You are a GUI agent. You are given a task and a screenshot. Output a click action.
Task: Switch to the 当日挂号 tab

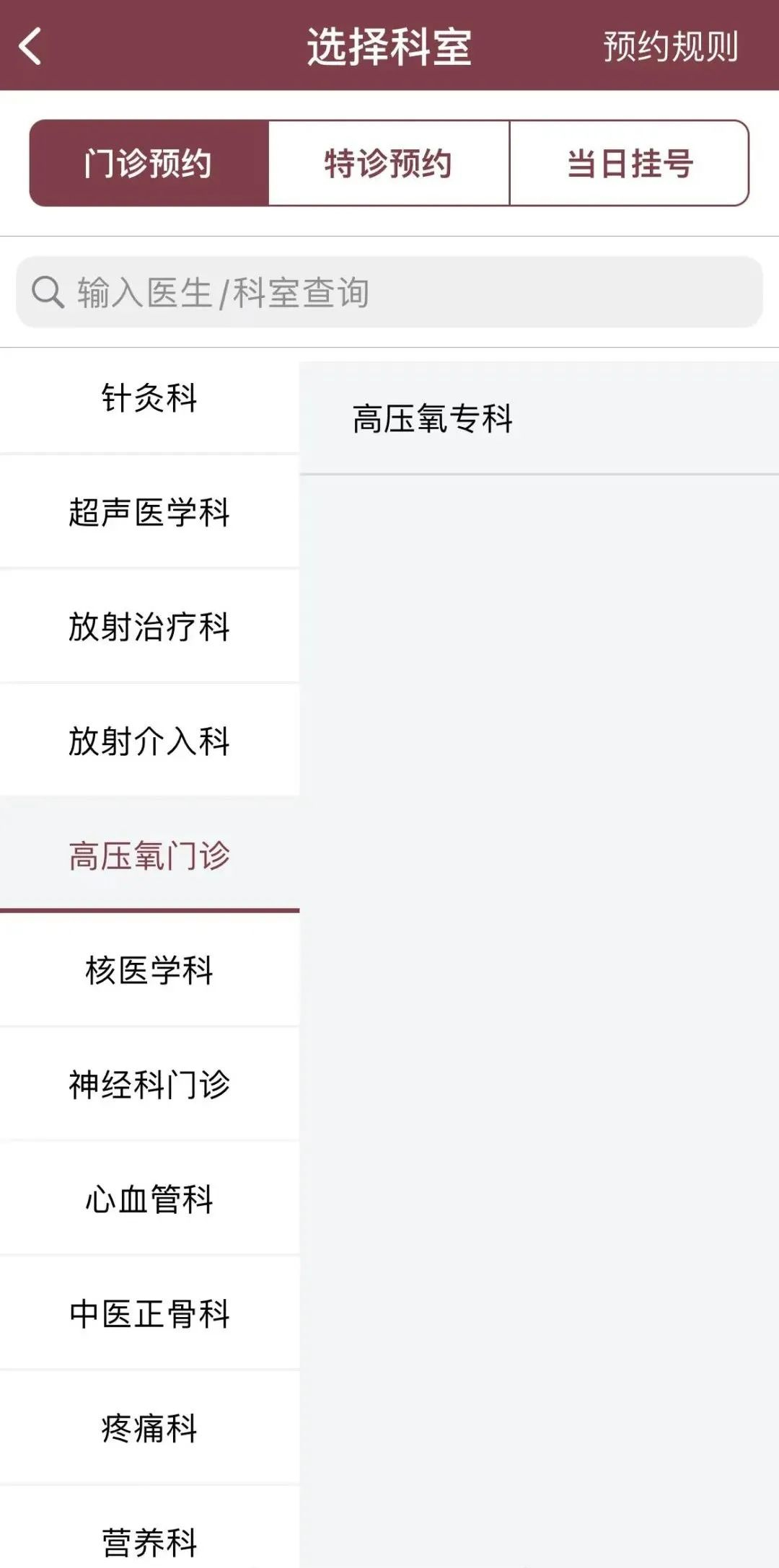click(x=630, y=163)
